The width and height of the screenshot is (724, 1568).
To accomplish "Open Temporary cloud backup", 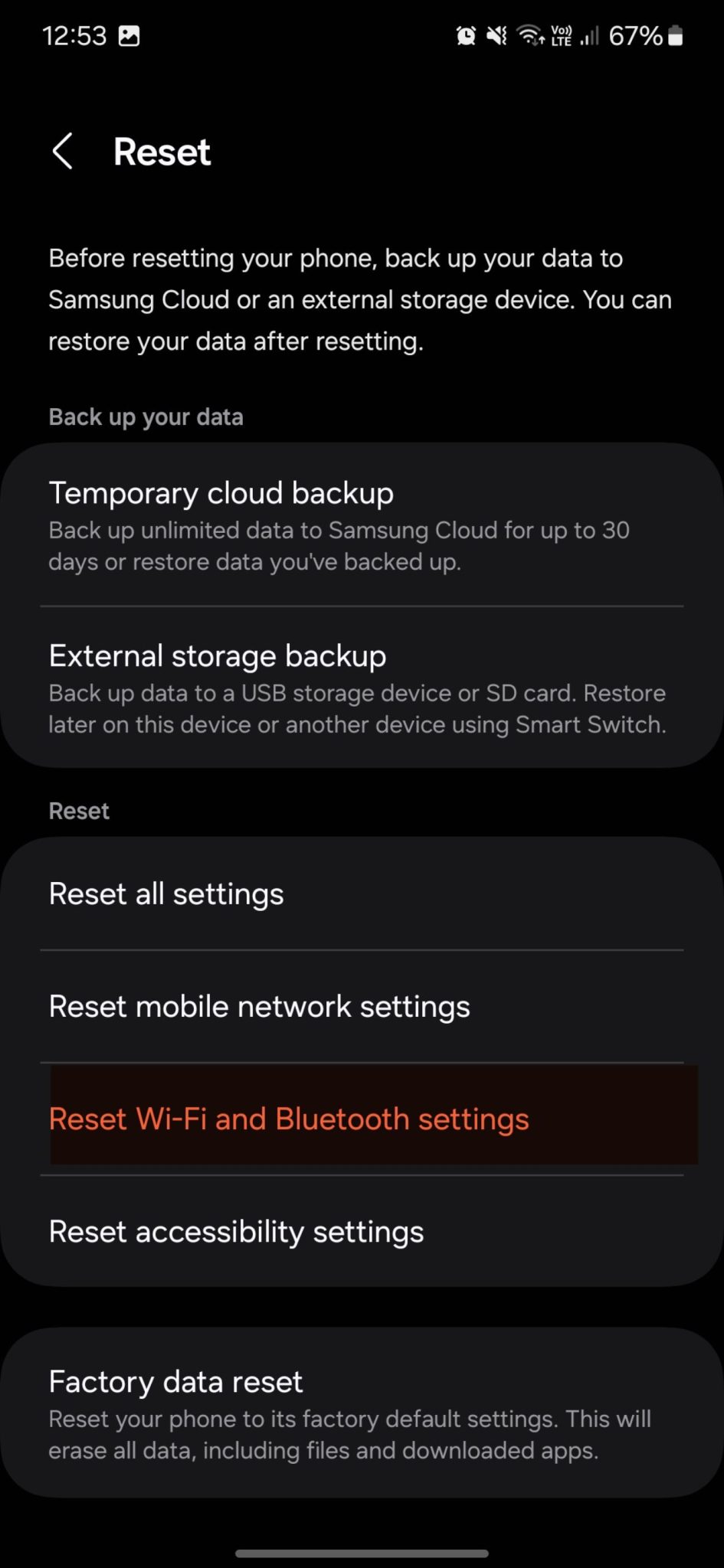I will point(362,525).
